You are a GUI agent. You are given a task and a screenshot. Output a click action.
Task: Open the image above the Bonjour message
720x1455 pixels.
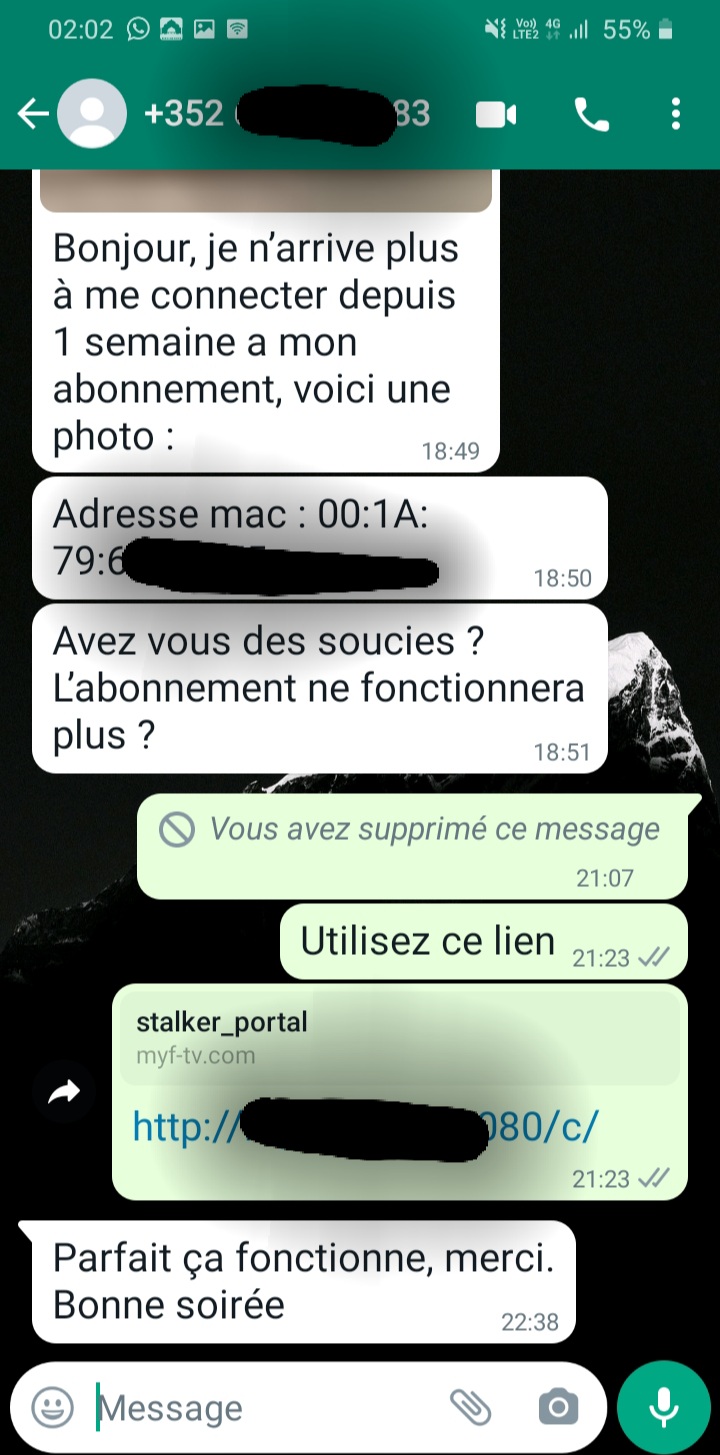pyautogui.click(x=266, y=191)
